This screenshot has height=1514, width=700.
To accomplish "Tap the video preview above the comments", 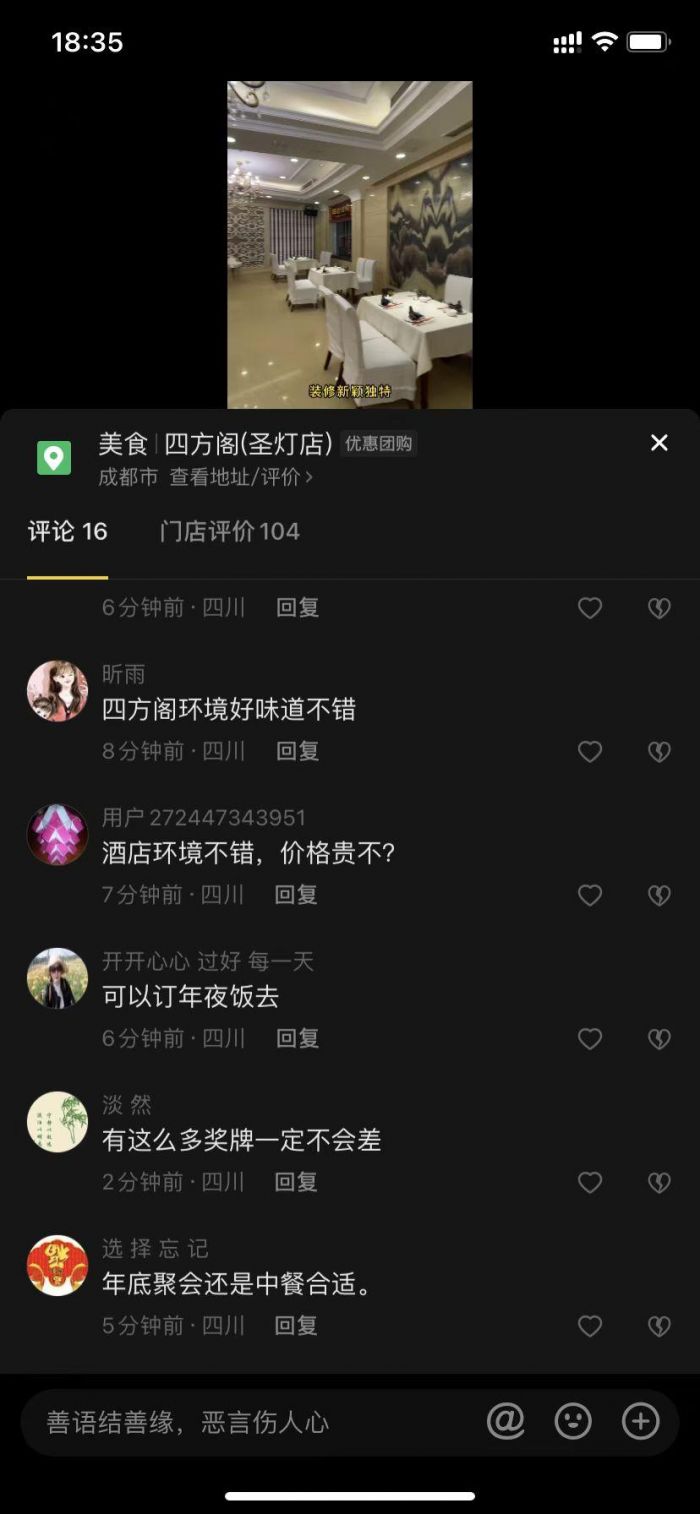I will 350,245.
